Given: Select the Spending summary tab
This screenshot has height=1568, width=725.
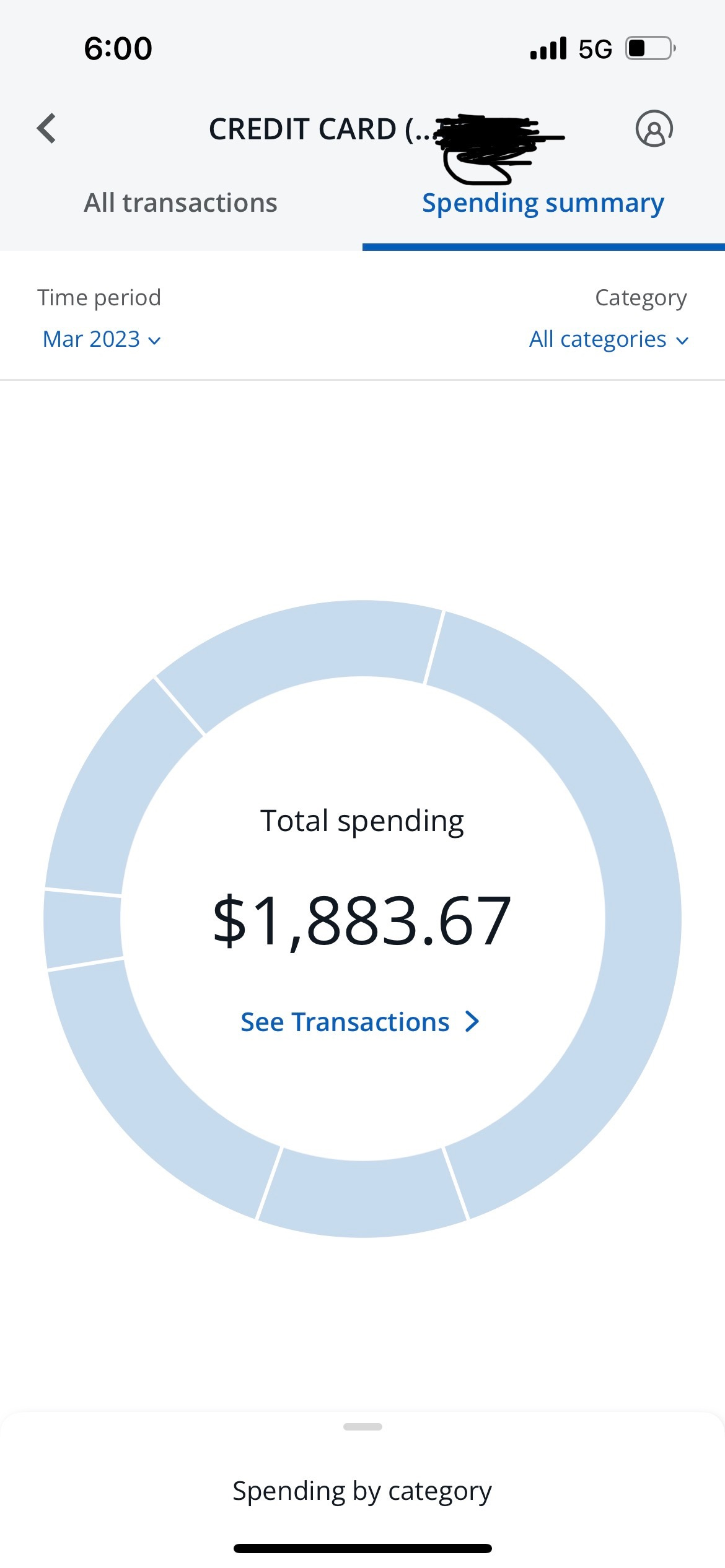Looking at the screenshot, I should [543, 203].
